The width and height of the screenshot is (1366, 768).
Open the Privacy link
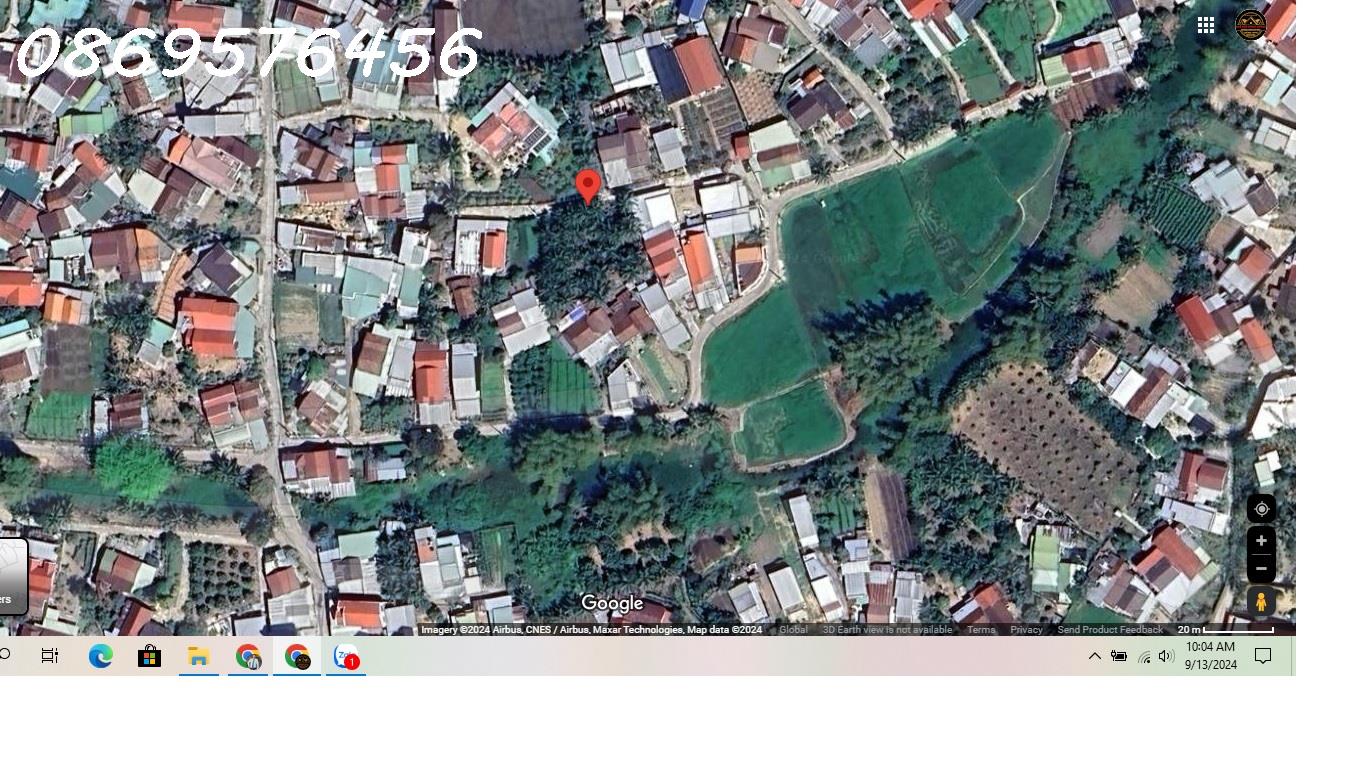(1026, 630)
